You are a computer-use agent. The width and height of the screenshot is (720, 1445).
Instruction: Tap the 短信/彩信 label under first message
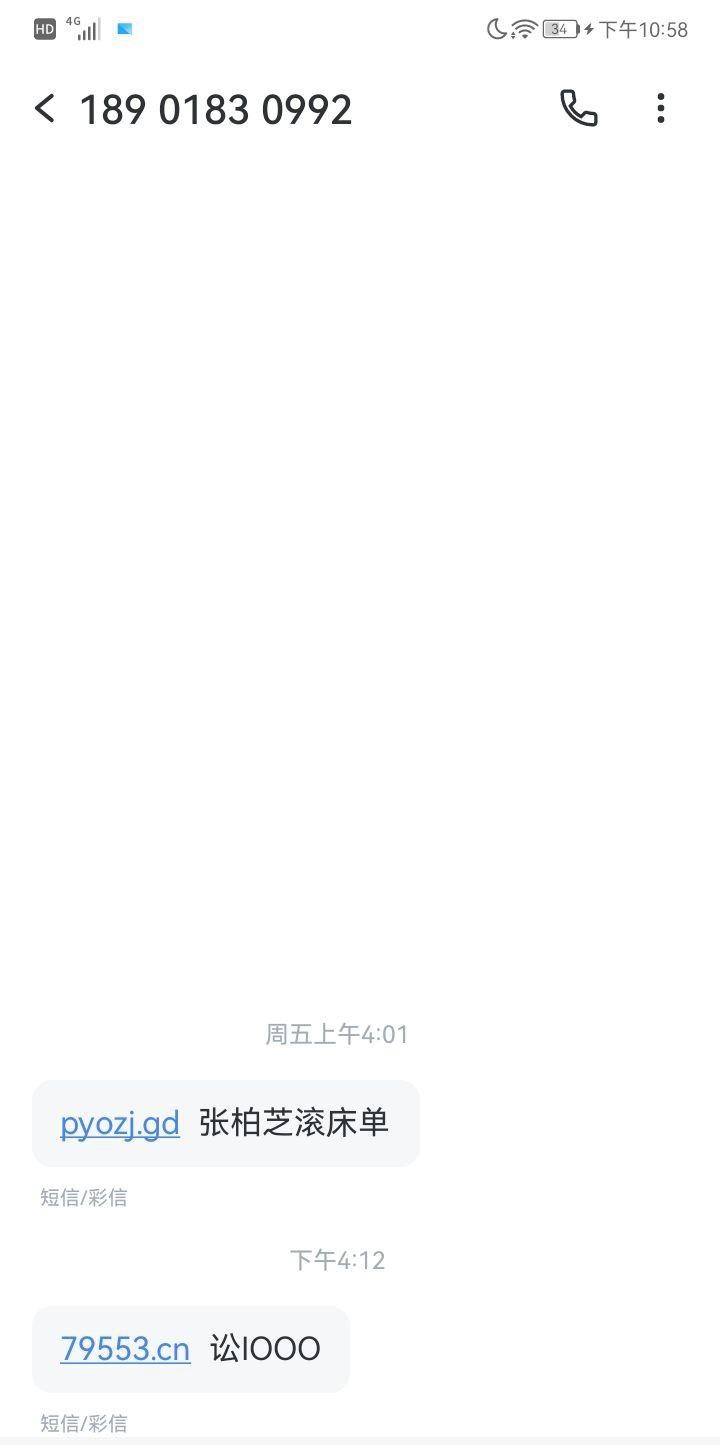click(x=83, y=1197)
